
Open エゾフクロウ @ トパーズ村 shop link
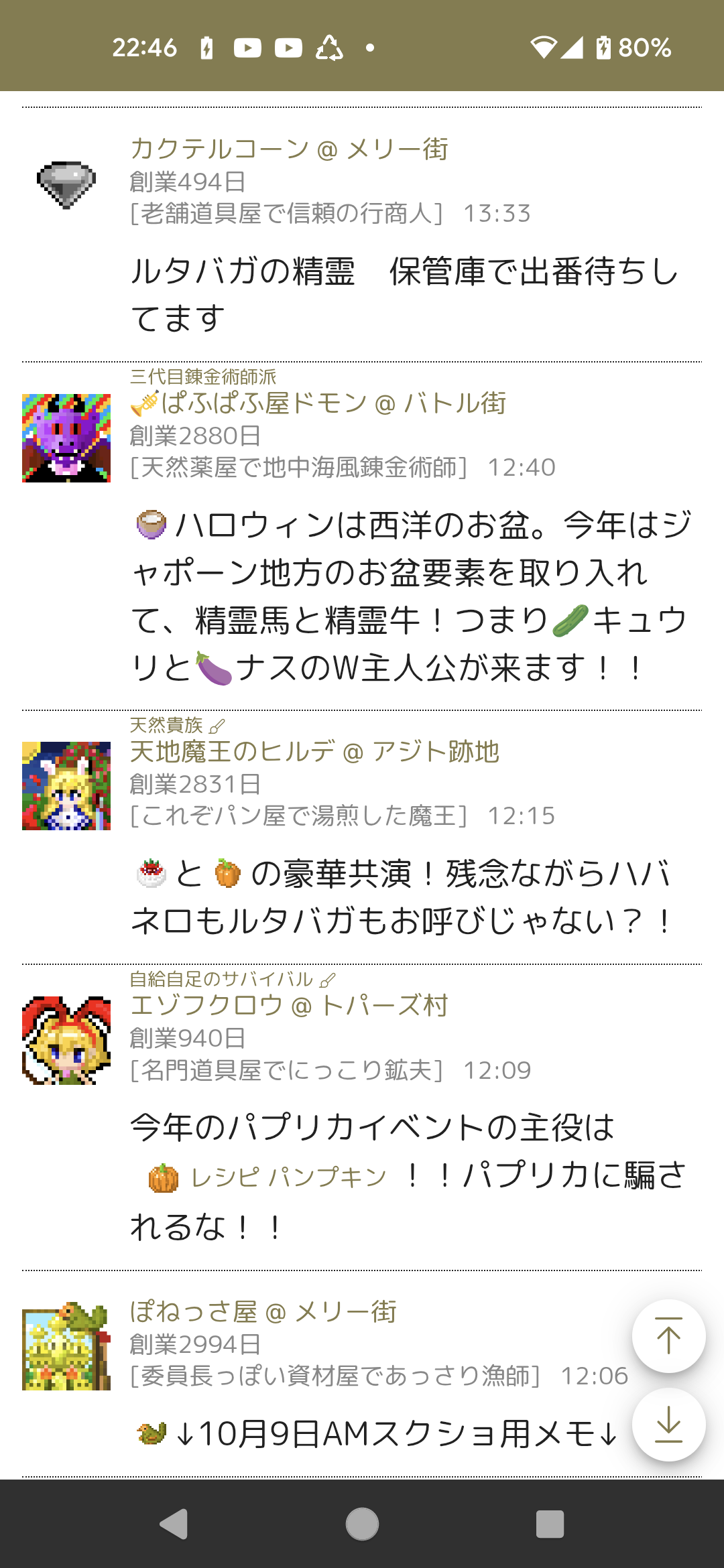(x=289, y=1006)
